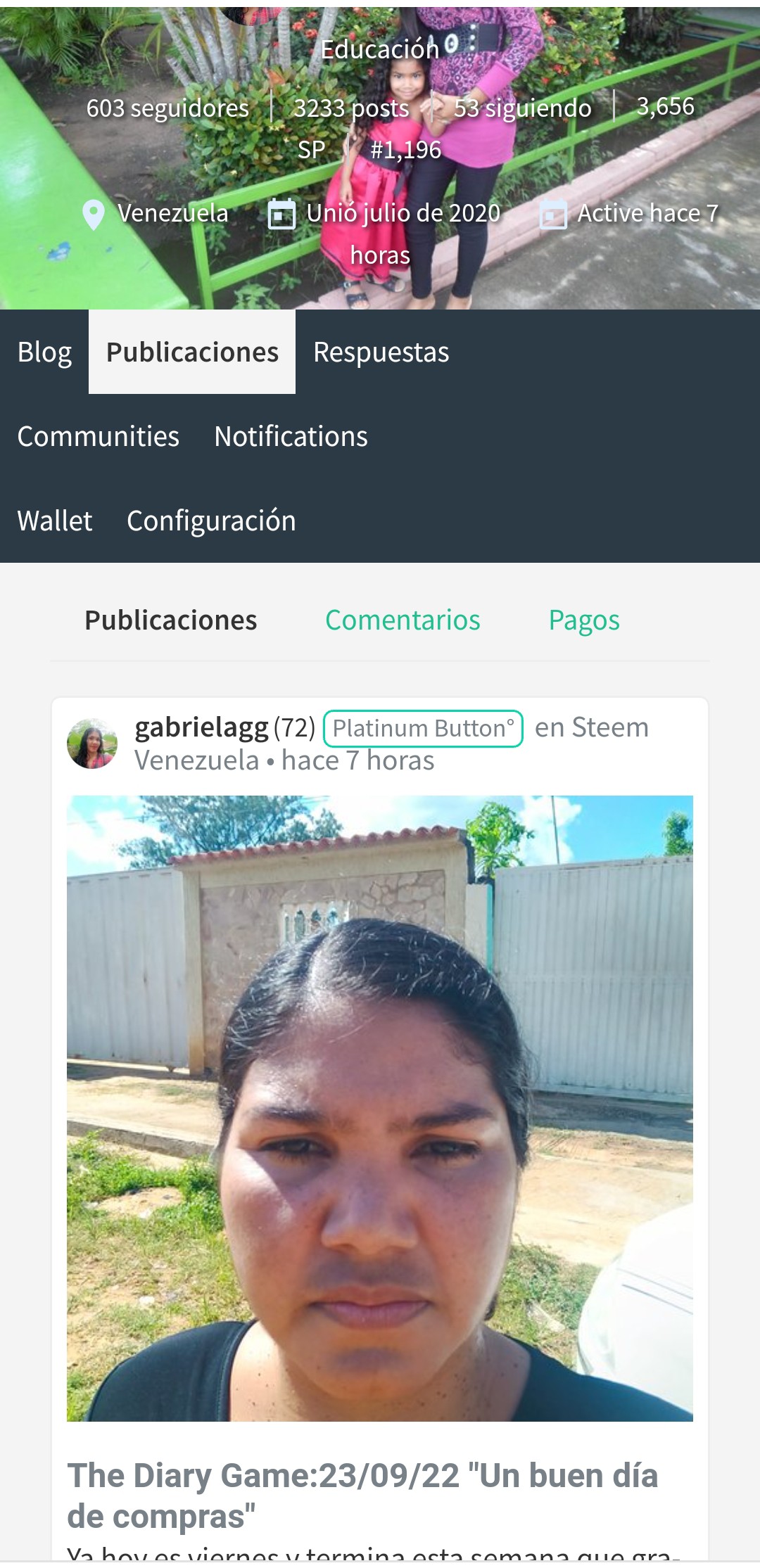Show the Comentarios list
760x1568 pixels.
click(403, 620)
